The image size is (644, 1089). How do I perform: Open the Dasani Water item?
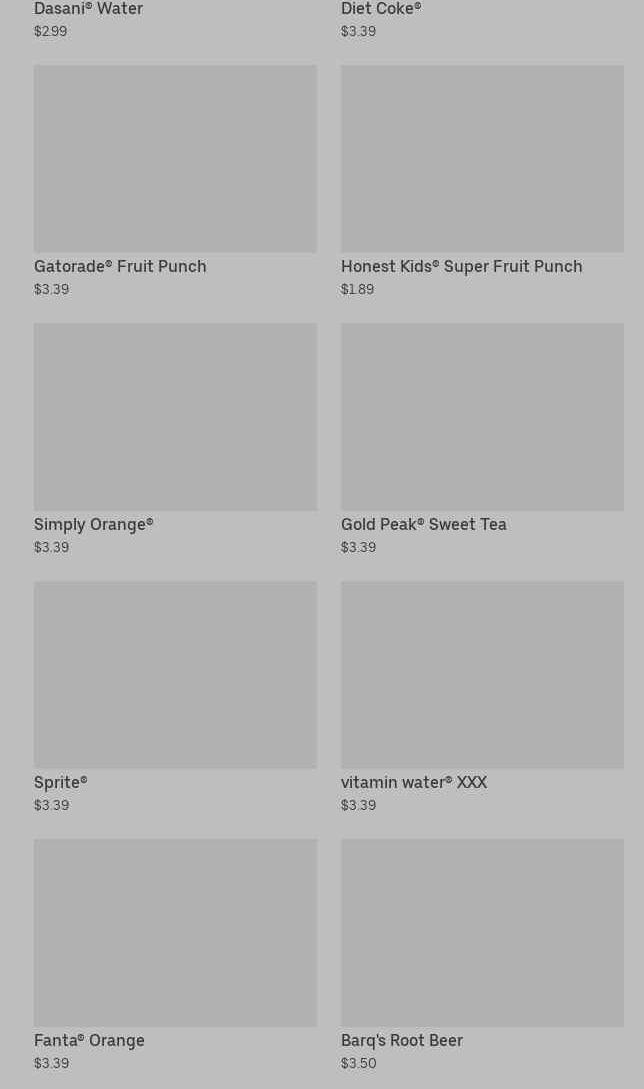pyautogui.click(x=88, y=10)
